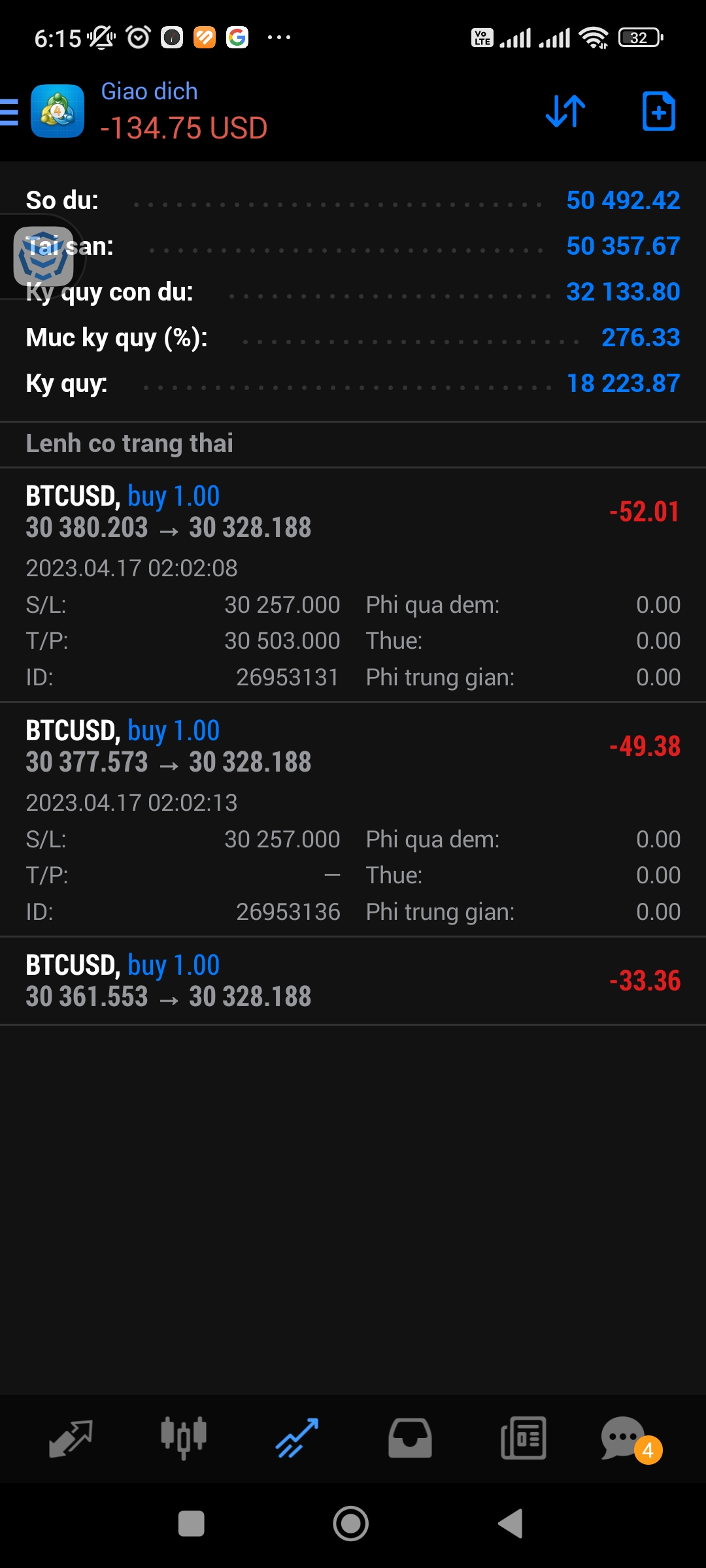The height and width of the screenshot is (1568, 706).
Task: Sort positions with the arrows icon
Action: [565, 111]
